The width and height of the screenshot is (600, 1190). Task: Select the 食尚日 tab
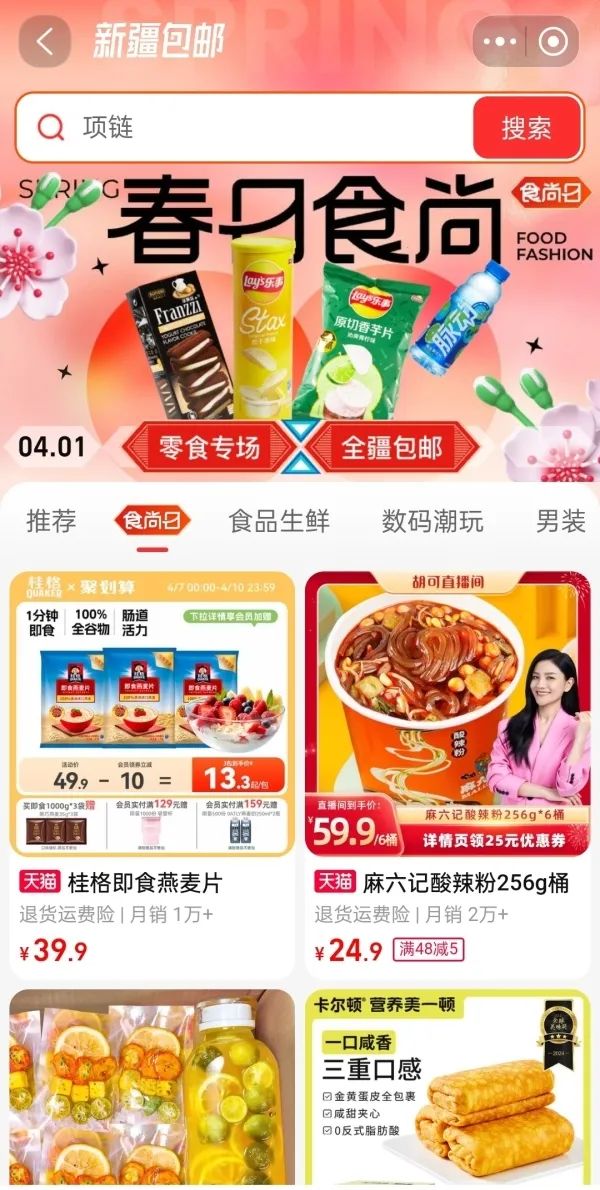coord(152,521)
